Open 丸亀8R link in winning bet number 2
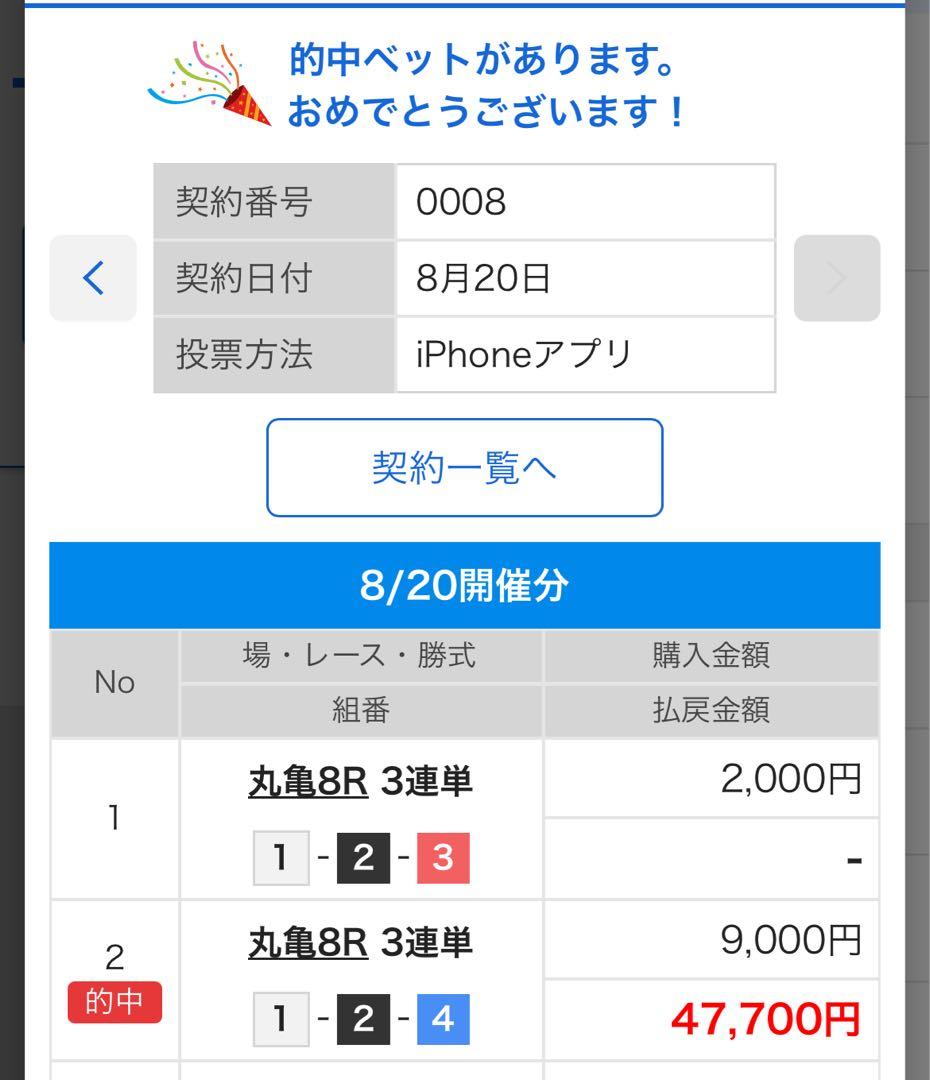This screenshot has width=930, height=1080. 308,942
